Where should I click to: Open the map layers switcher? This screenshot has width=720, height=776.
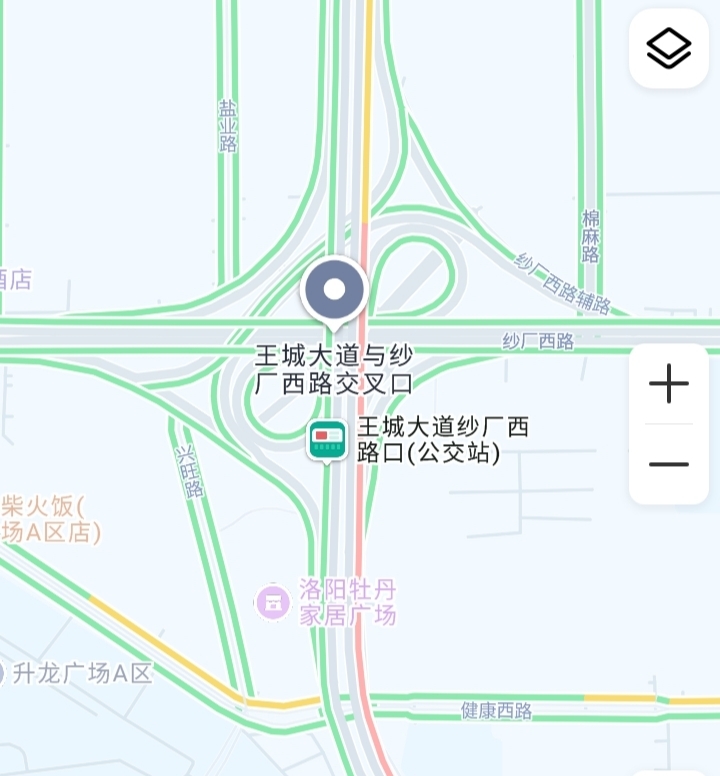[668, 48]
